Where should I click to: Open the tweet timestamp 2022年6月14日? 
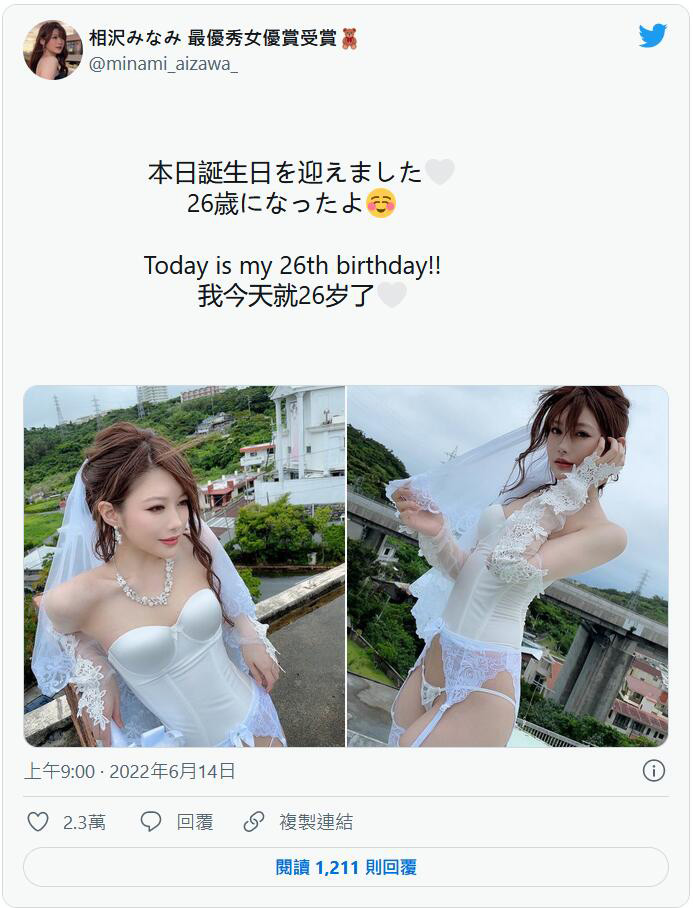(130, 771)
